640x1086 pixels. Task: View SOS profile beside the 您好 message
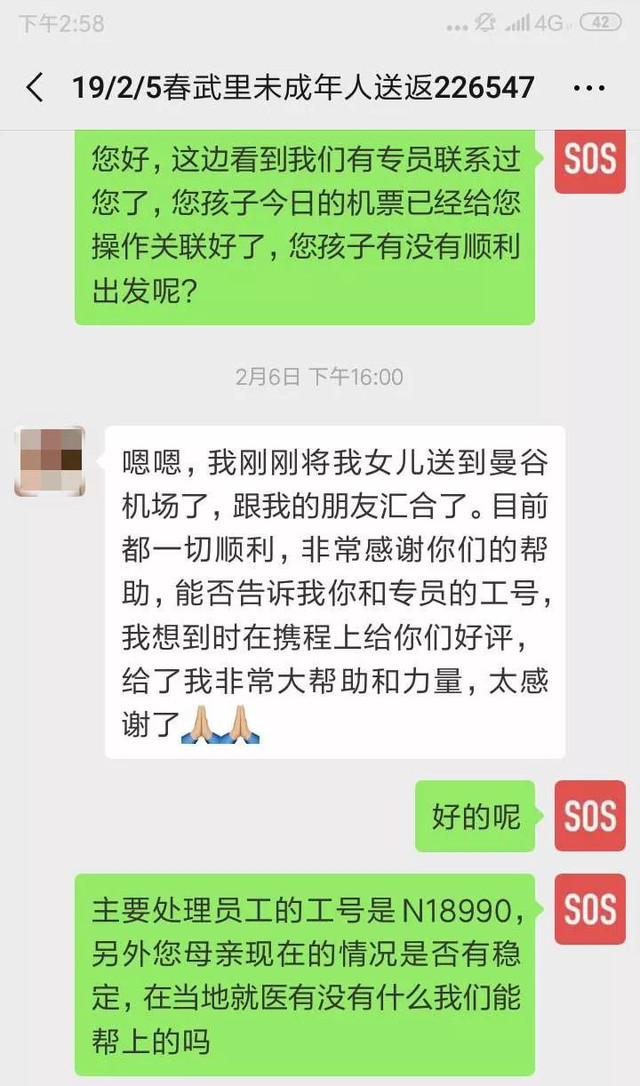click(x=589, y=160)
